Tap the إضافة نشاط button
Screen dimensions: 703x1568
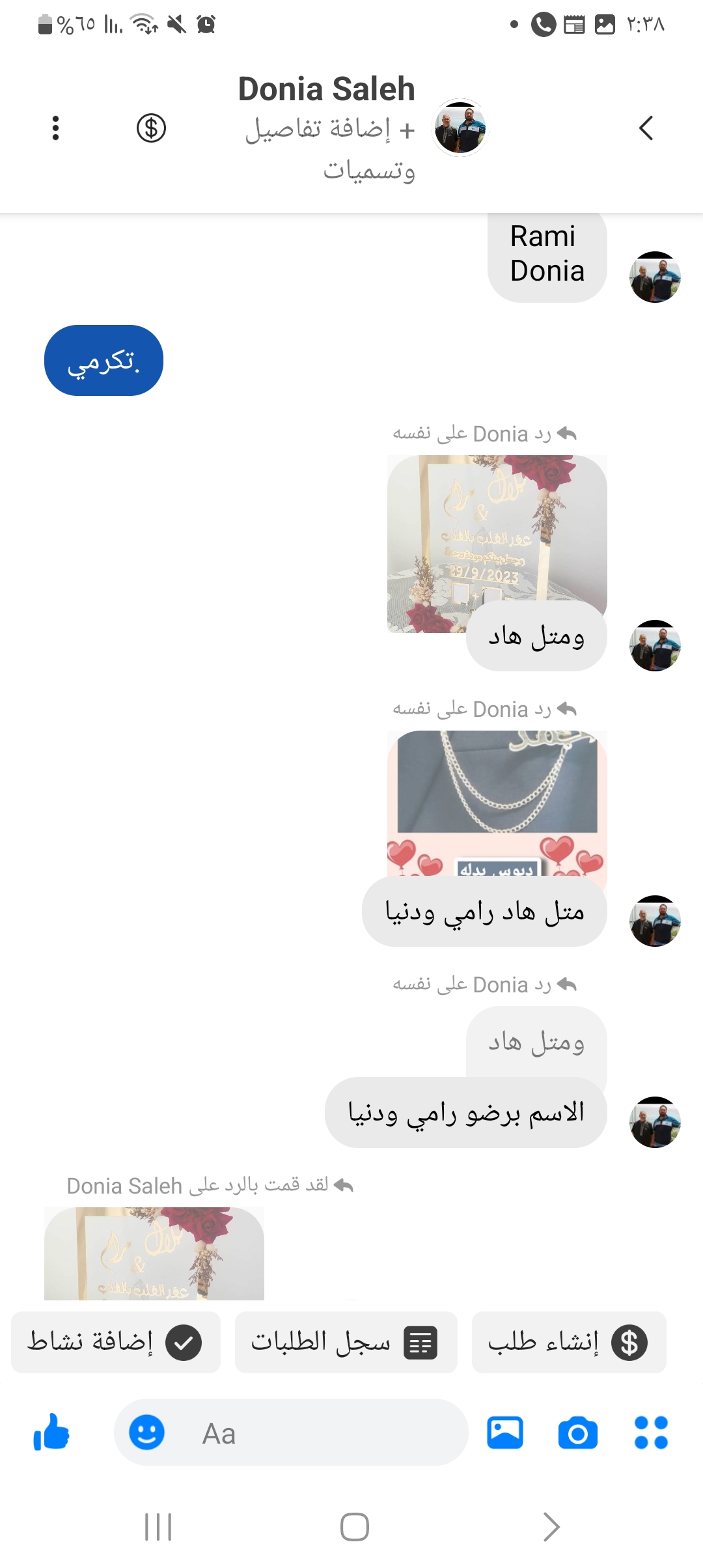115,1342
